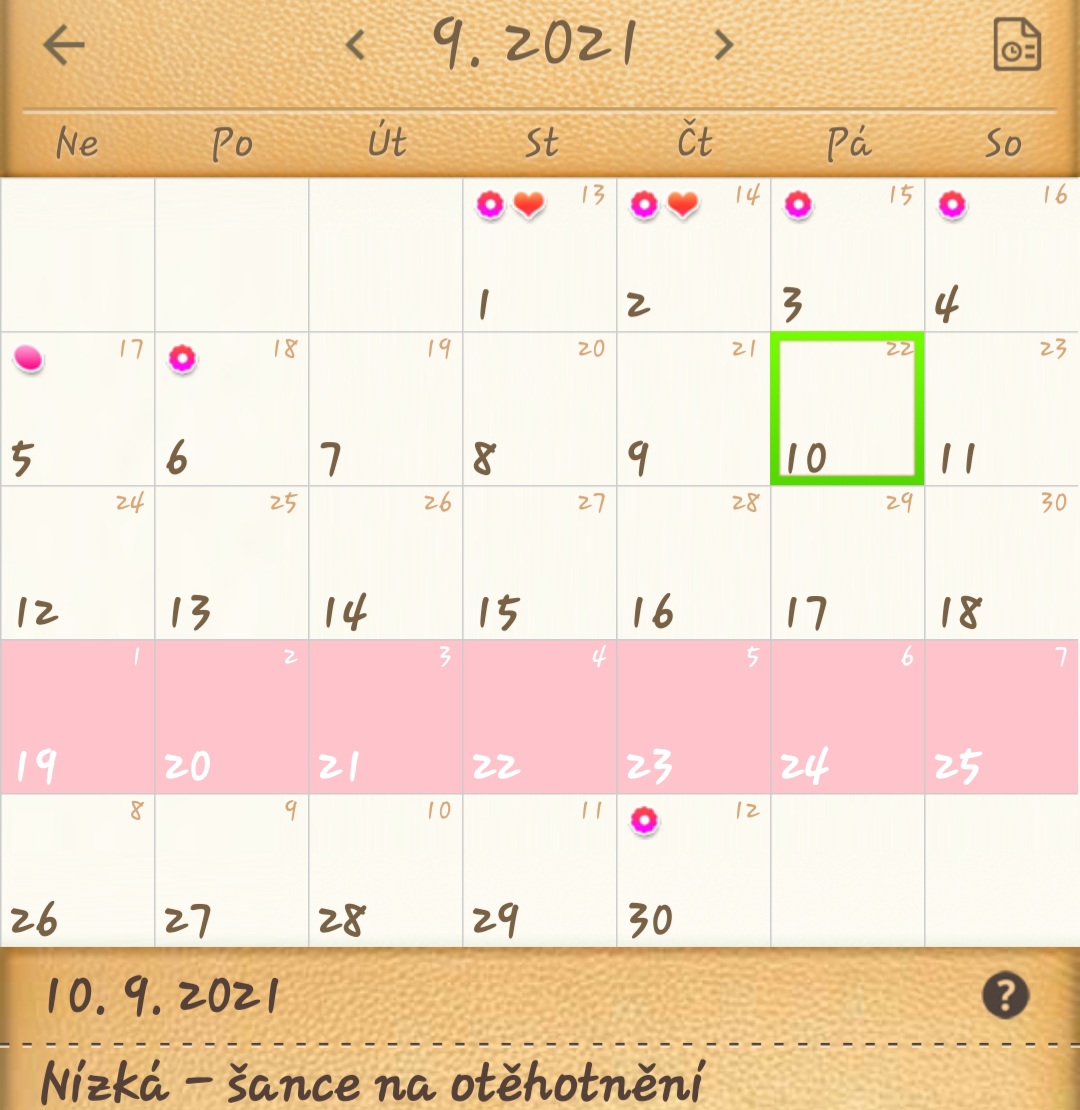Choose pink period day 22
Image resolution: width=1080 pixels, height=1110 pixels.
tap(540, 717)
